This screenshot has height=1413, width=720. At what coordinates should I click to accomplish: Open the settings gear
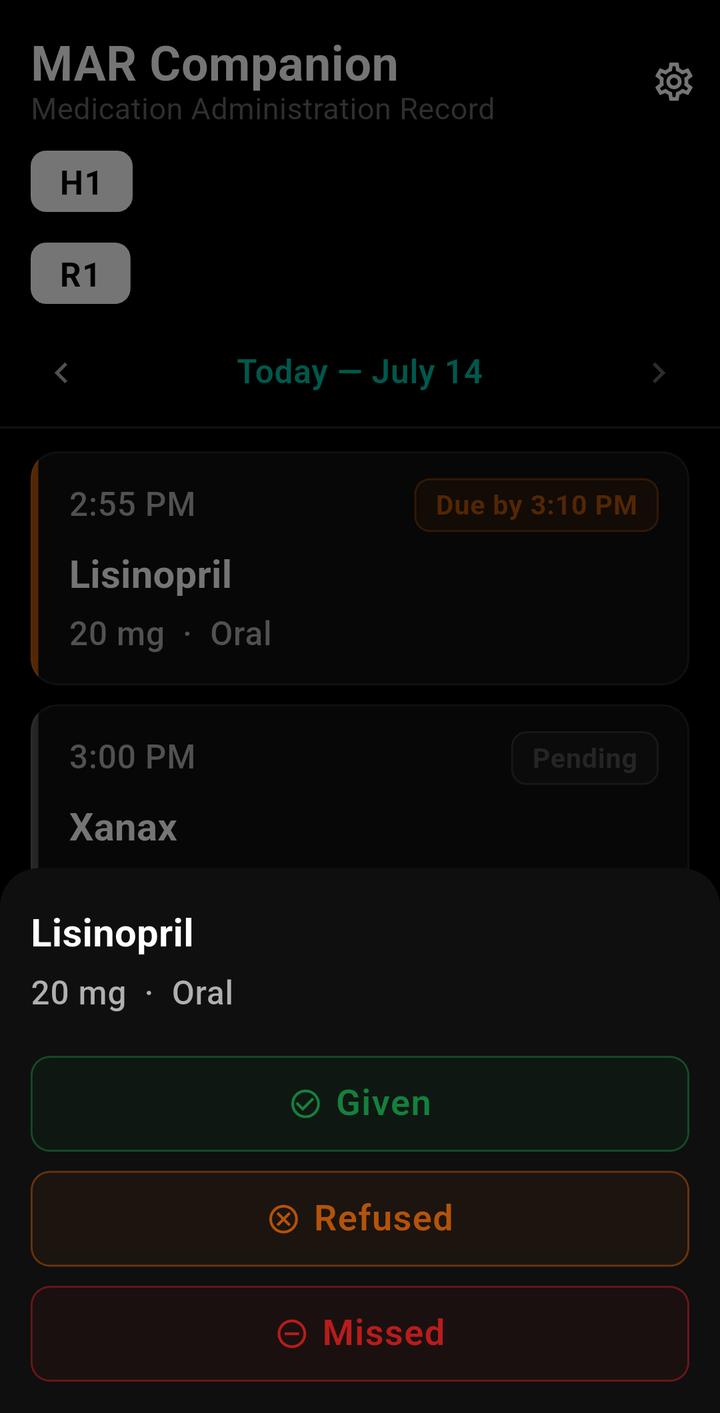click(674, 82)
